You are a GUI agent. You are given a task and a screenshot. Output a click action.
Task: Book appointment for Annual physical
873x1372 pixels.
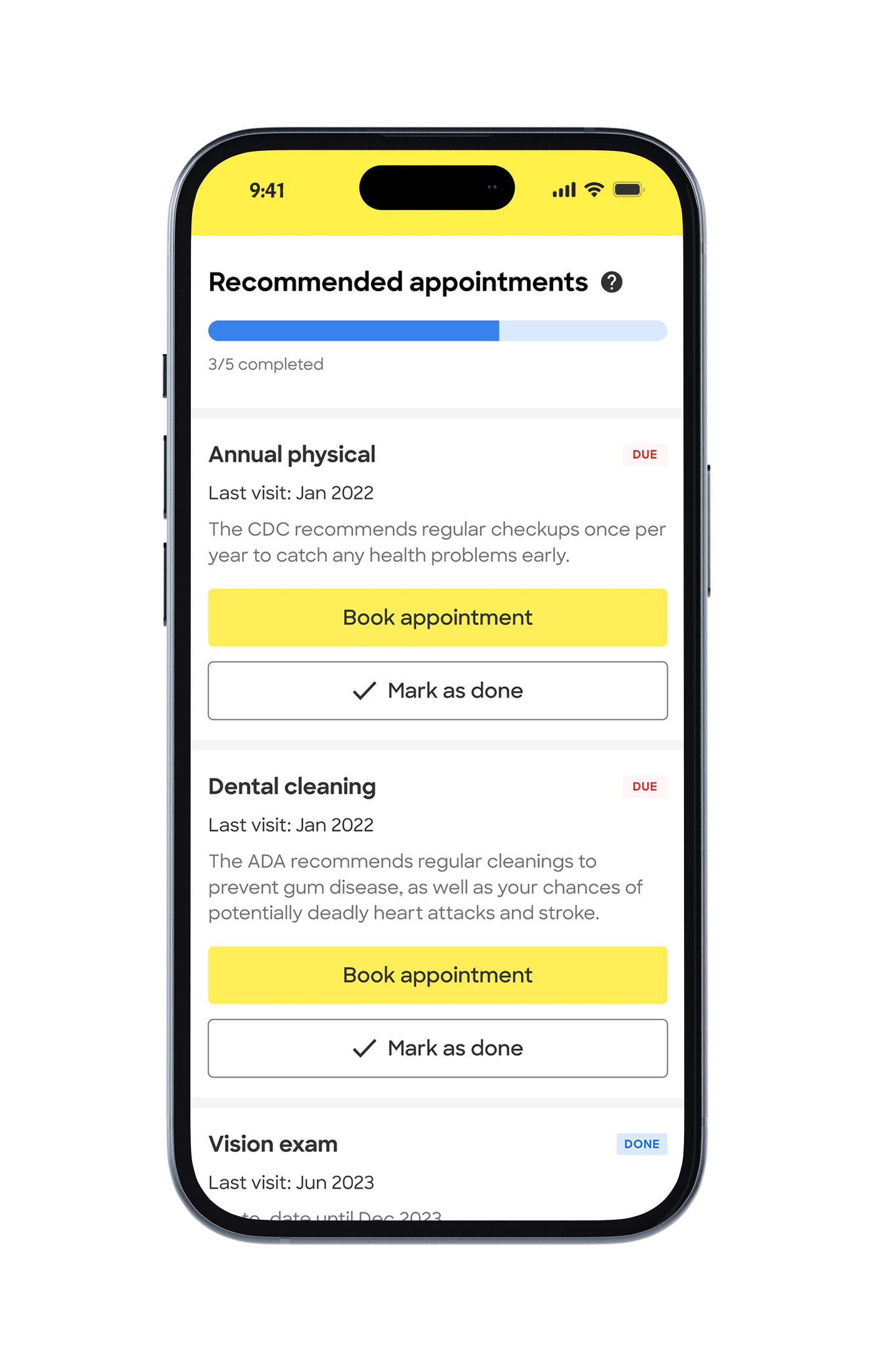click(x=437, y=617)
